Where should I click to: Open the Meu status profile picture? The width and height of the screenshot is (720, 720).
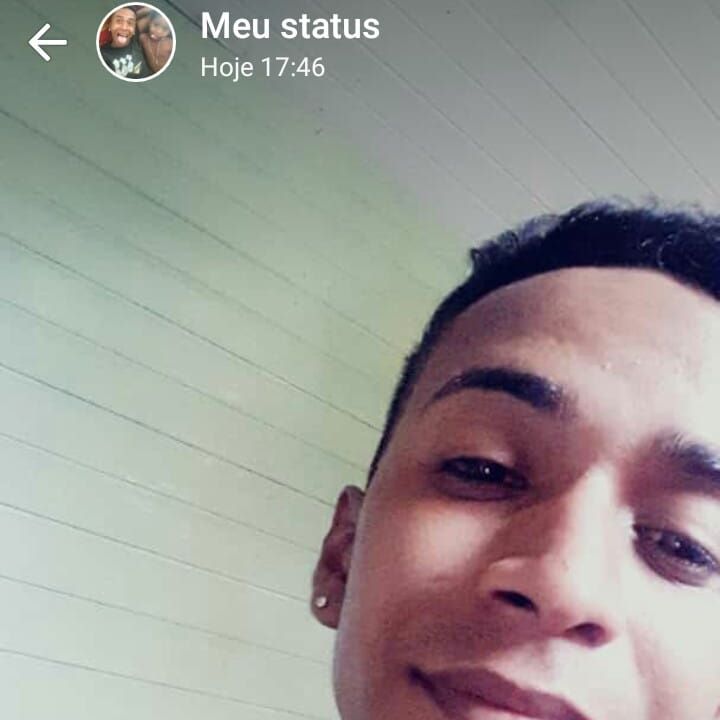pos(136,42)
